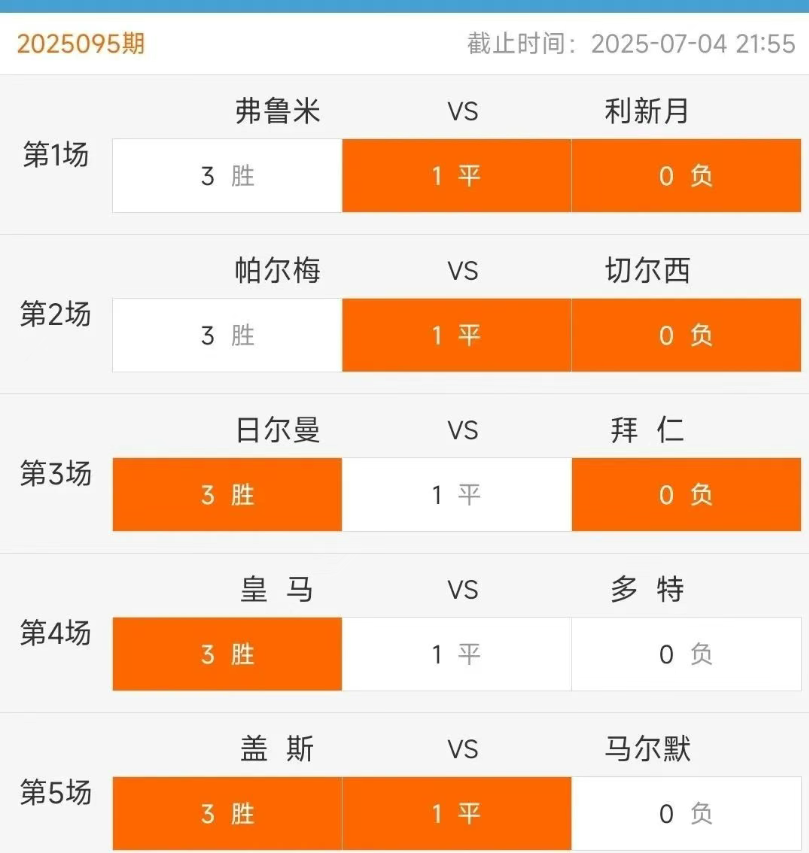Image resolution: width=809 pixels, height=853 pixels.
Task: Toggle 0 负 for 弗鲁米 vs 利新月
Action: click(686, 176)
